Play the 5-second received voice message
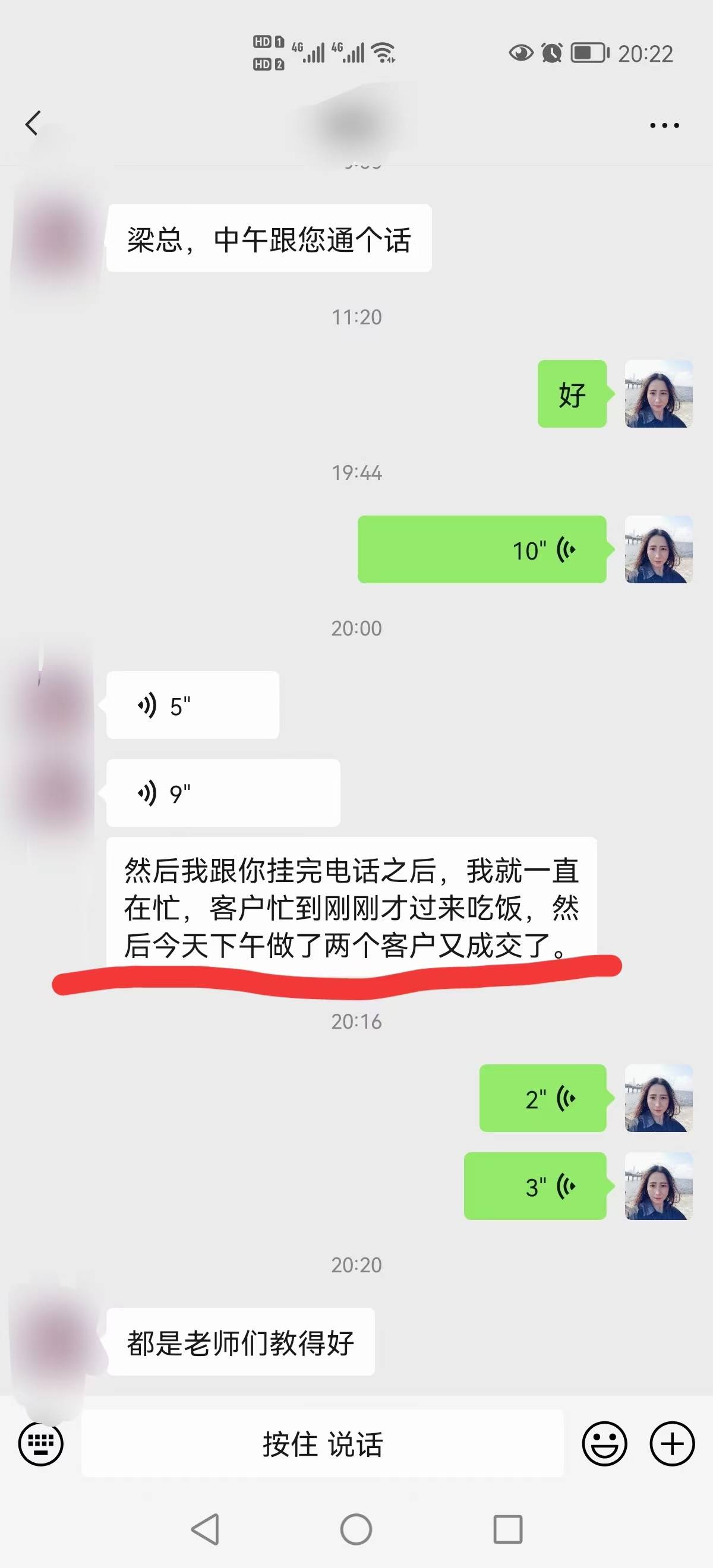 click(x=193, y=706)
